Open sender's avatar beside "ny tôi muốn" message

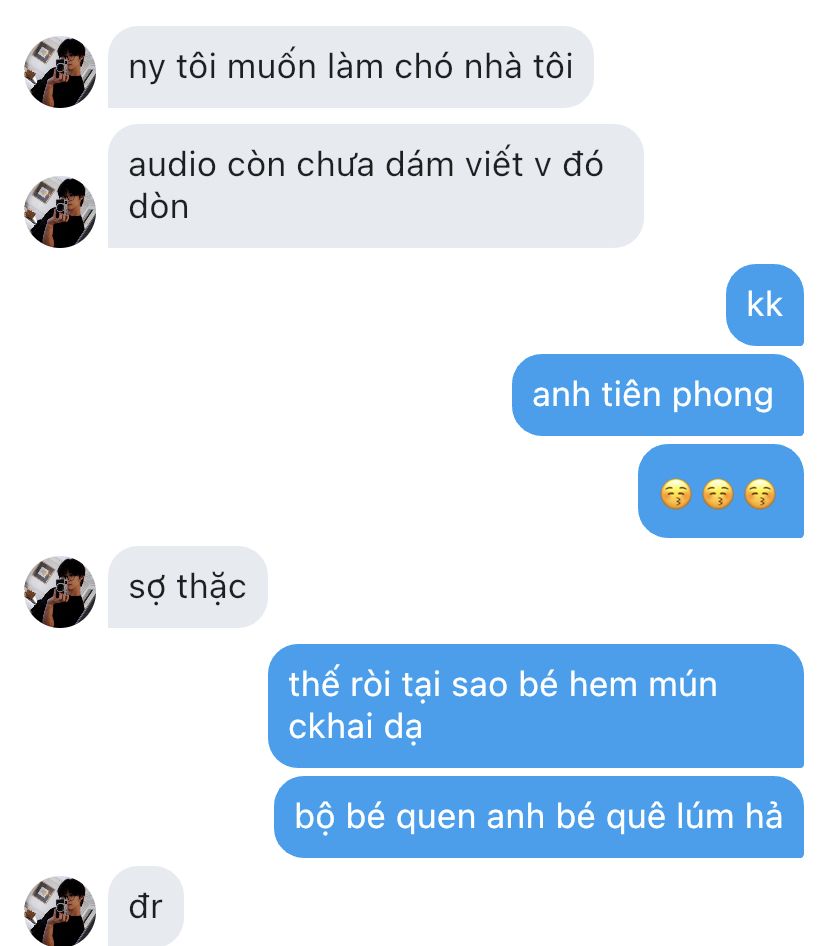point(60,72)
